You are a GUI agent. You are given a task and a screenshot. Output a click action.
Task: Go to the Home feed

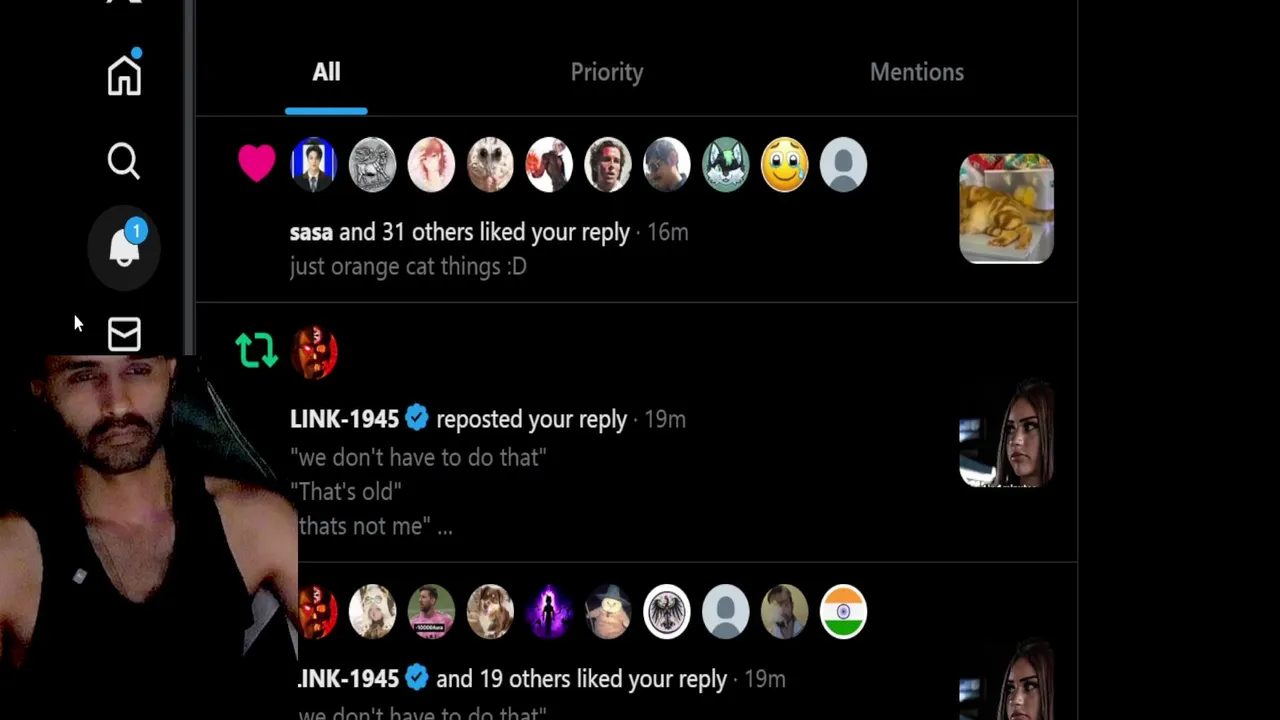tap(124, 76)
